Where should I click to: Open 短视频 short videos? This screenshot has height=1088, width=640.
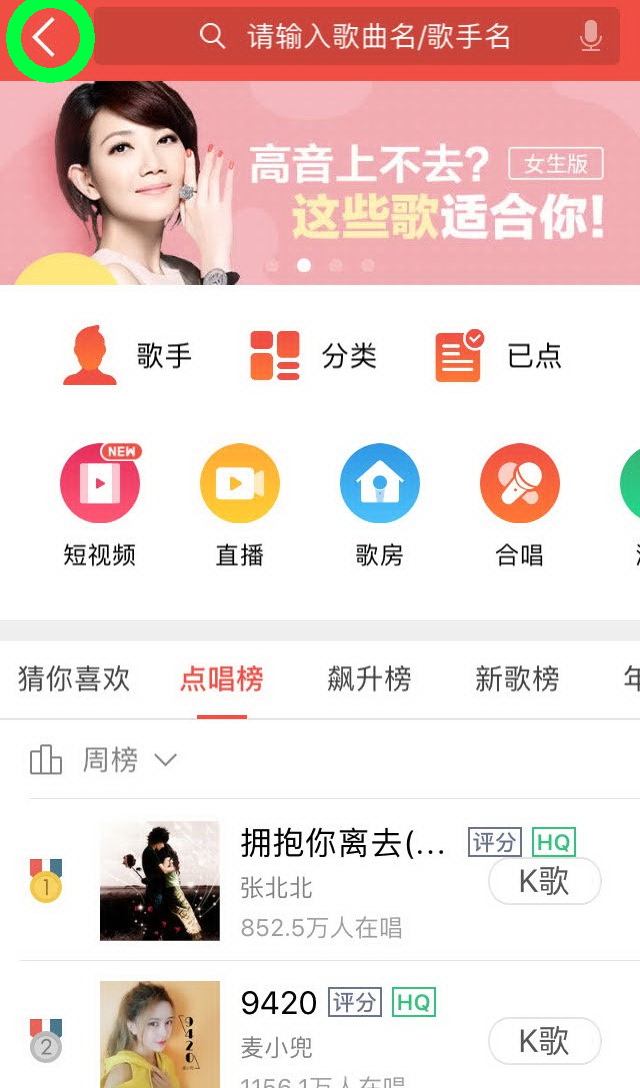(99, 505)
